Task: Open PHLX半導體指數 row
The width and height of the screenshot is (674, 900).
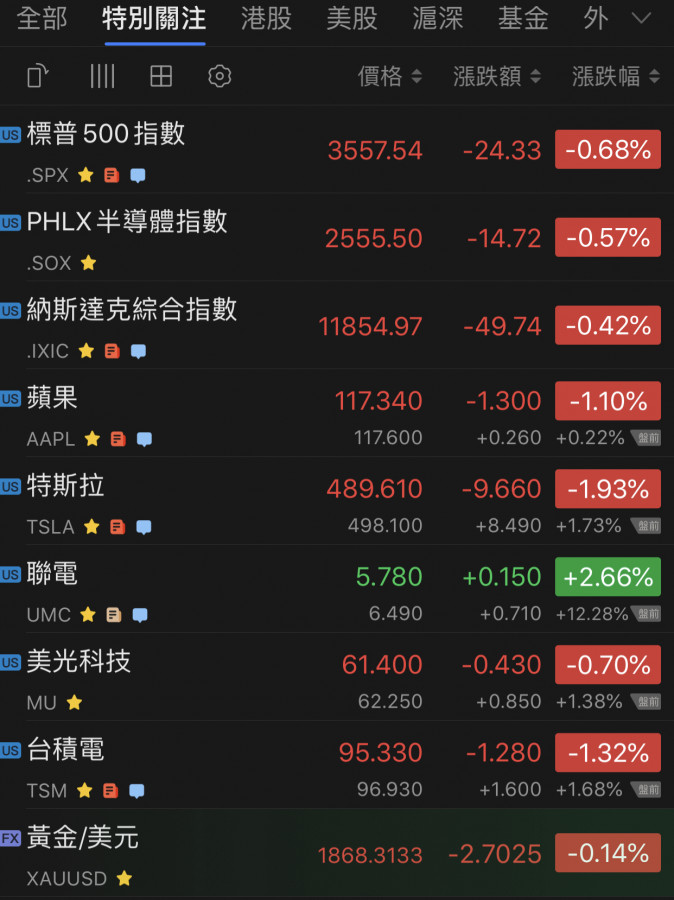Action: click(x=127, y=222)
